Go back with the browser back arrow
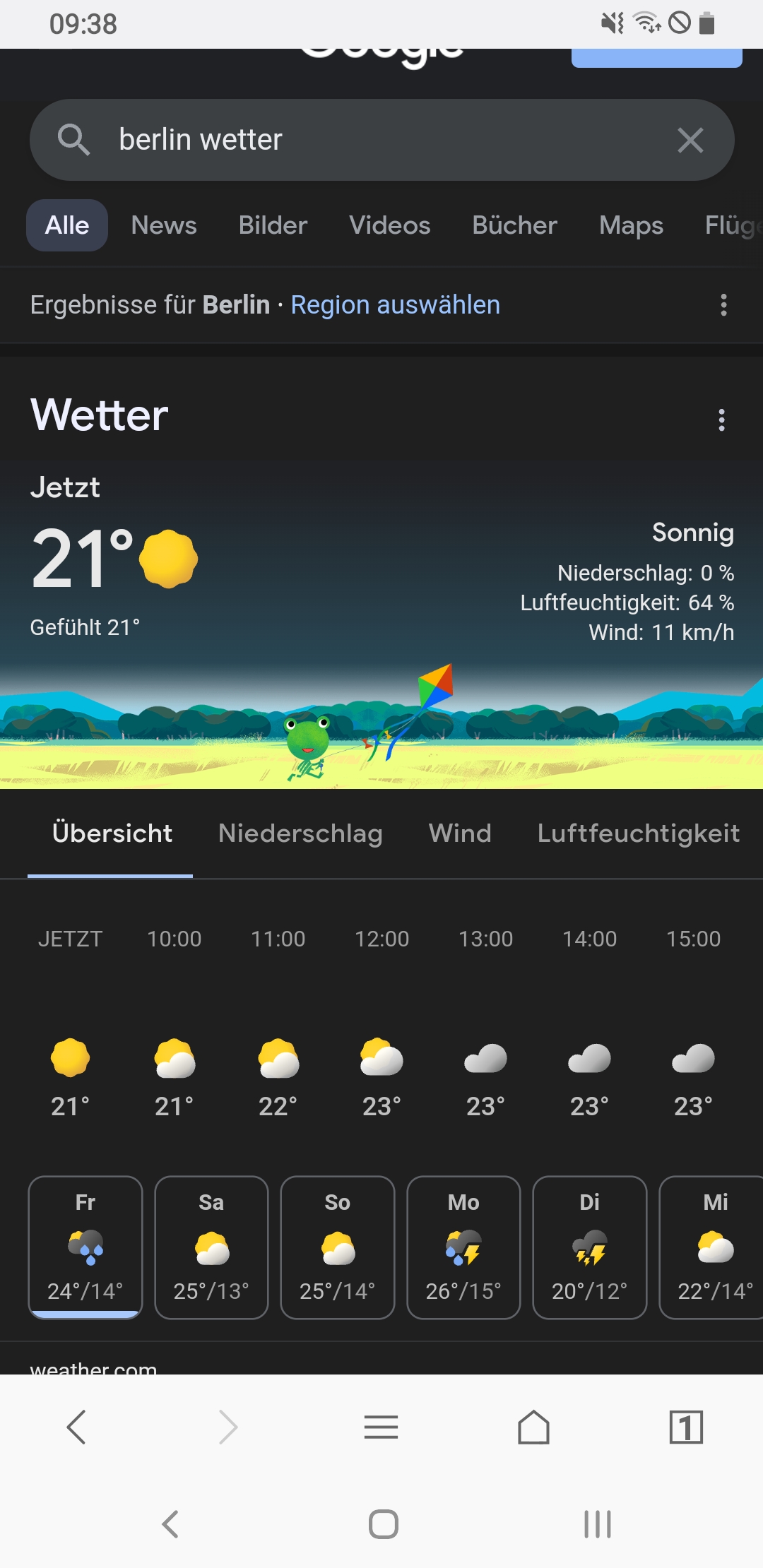The image size is (763, 1568). click(x=76, y=1427)
